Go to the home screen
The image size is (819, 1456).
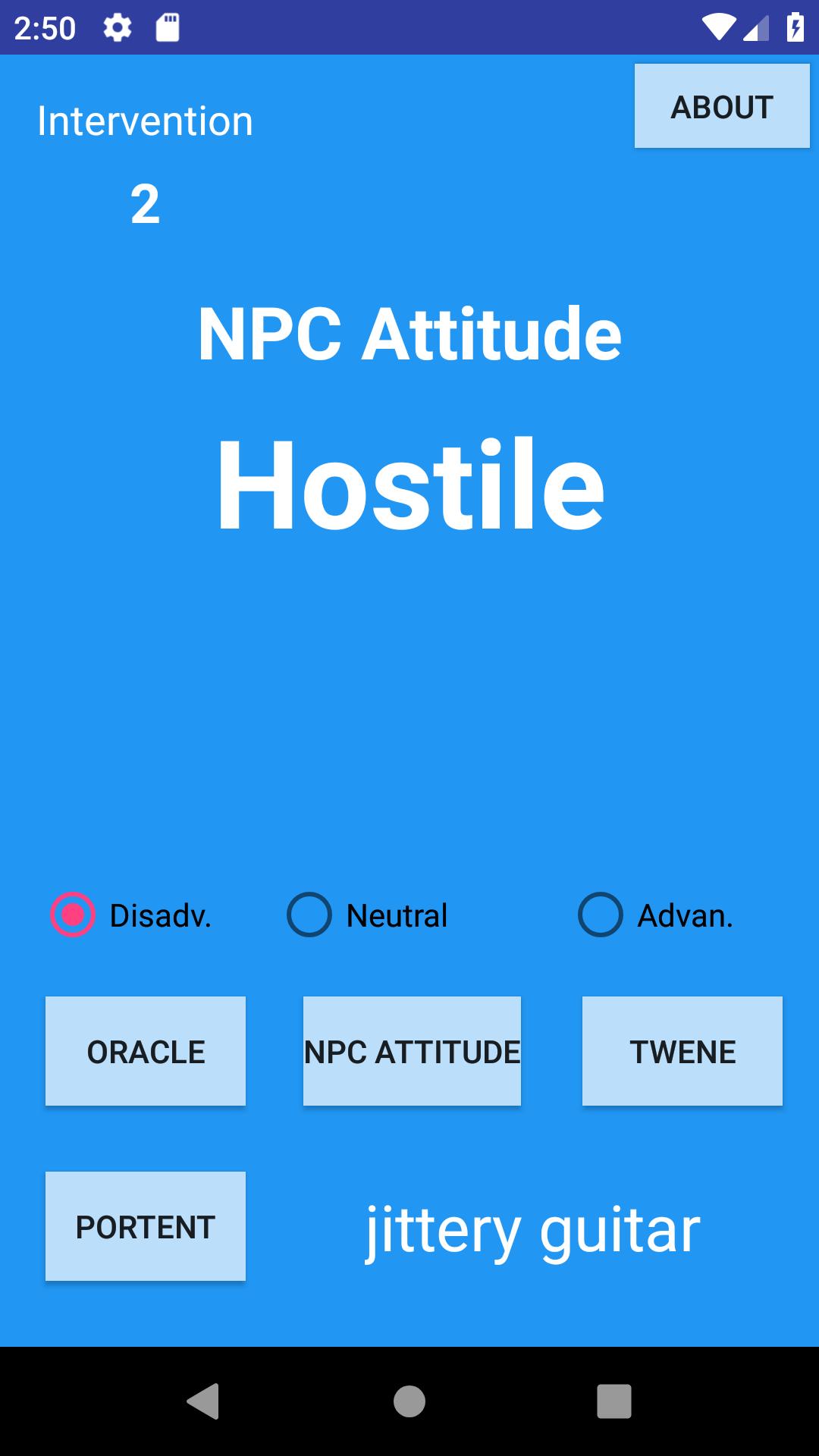click(x=409, y=1401)
